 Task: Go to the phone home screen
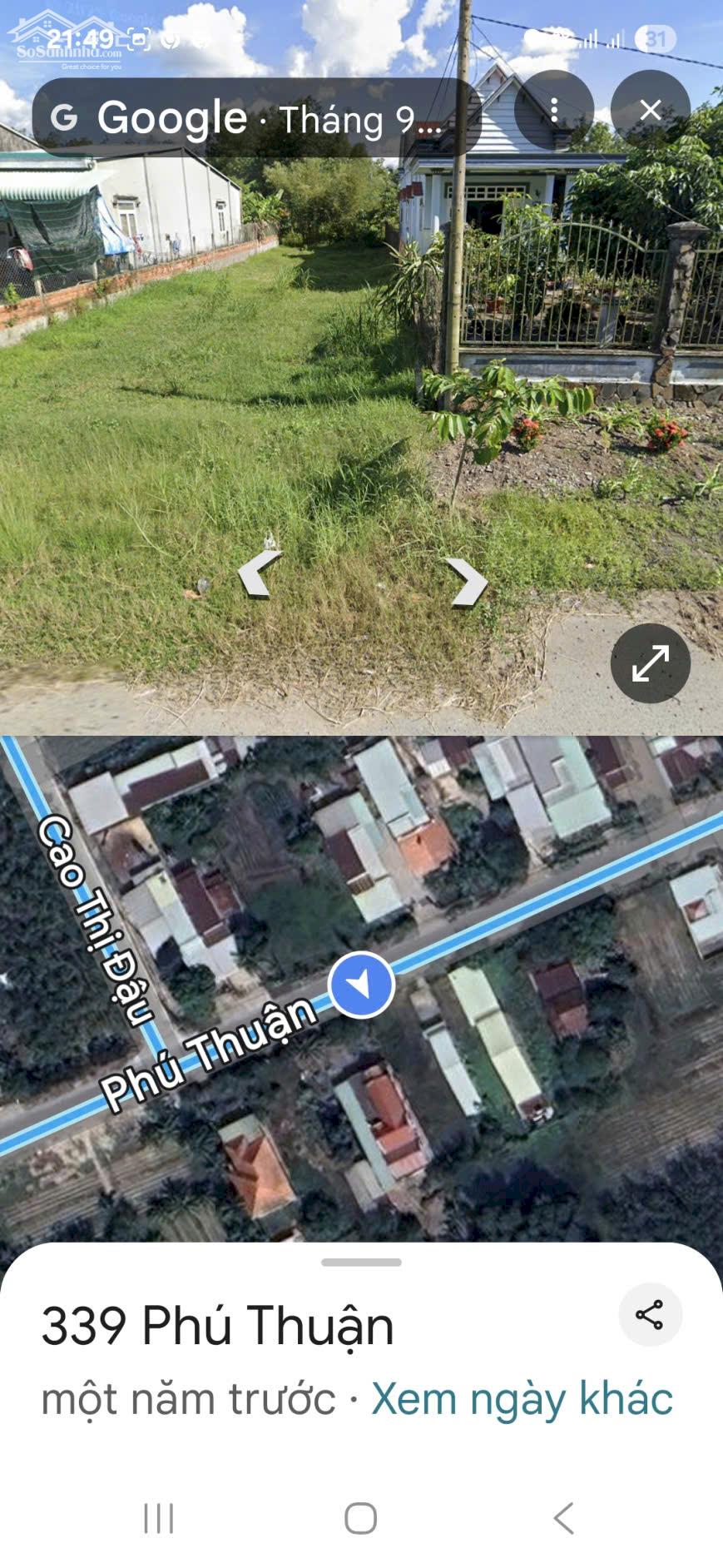(x=360, y=1517)
